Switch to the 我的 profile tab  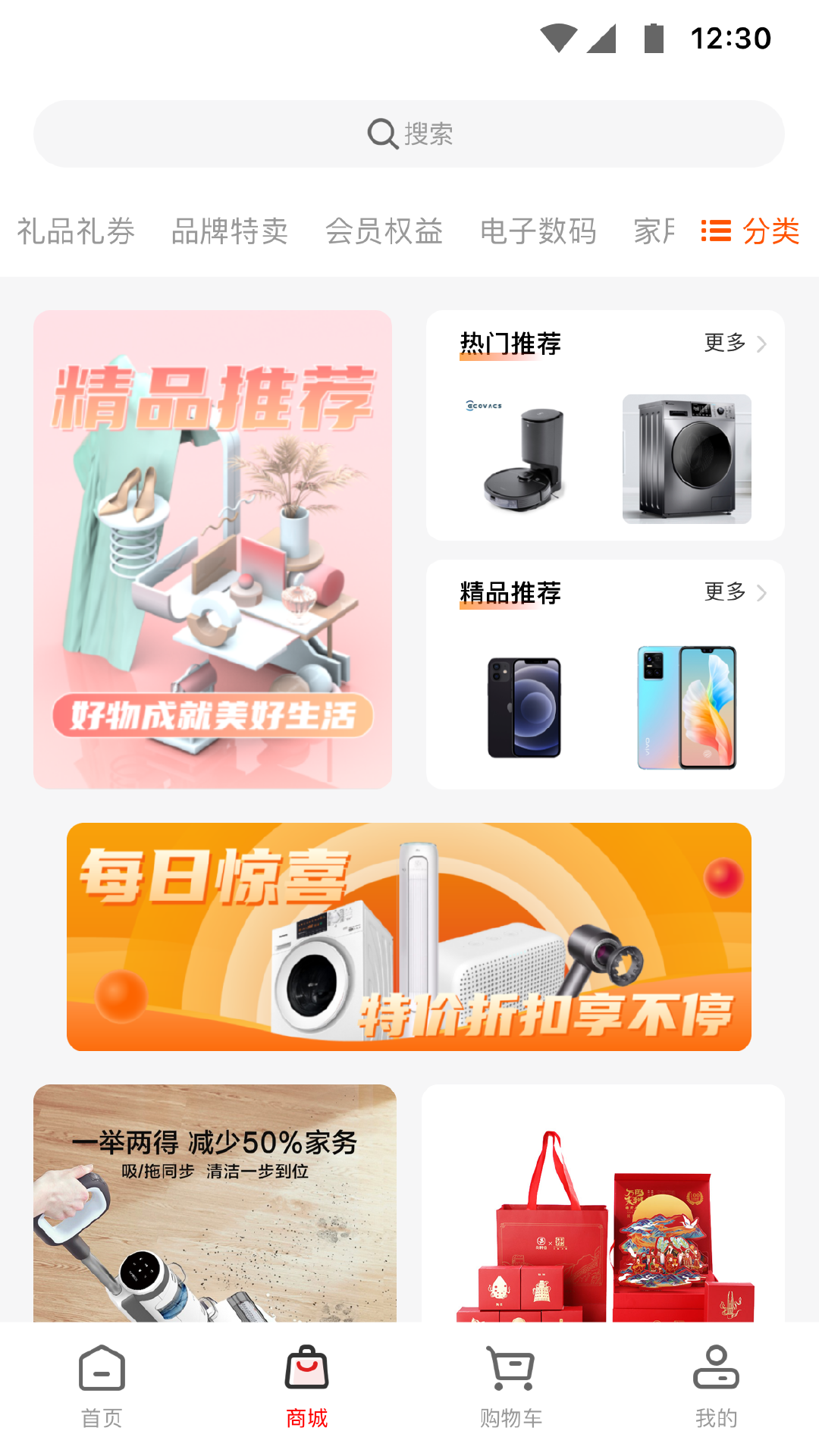coord(716,1386)
